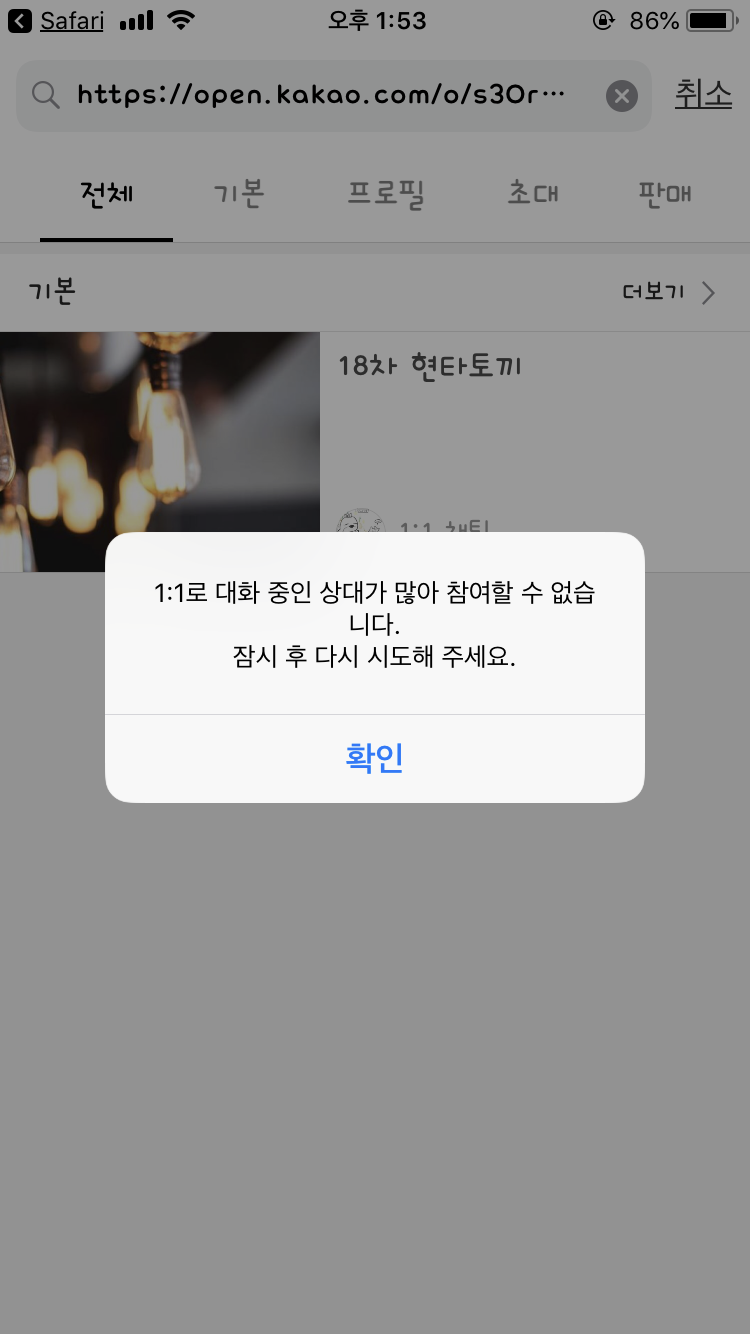Return to Safari via status bar
This screenshot has width=750, height=1334.
pyautogui.click(x=58, y=21)
